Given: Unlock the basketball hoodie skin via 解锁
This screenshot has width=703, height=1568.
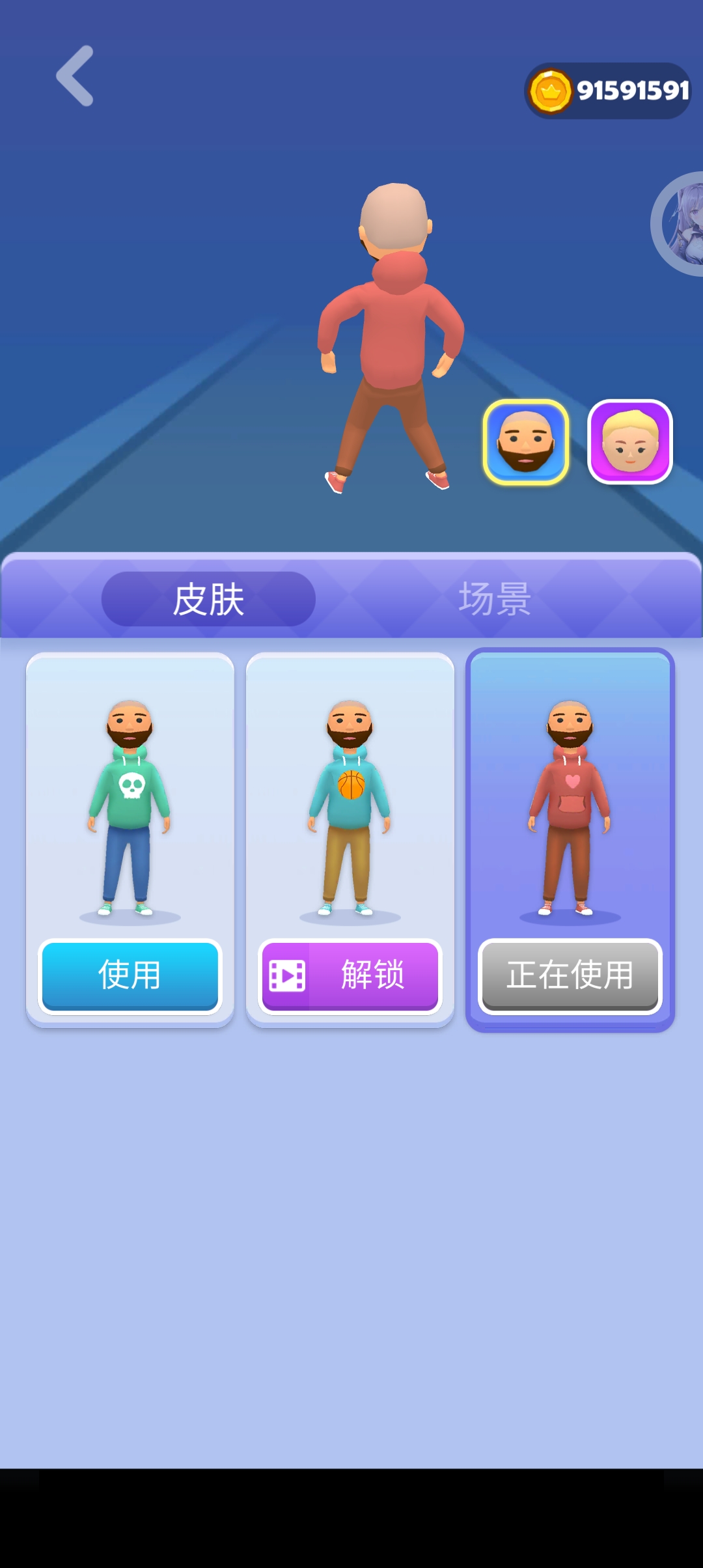Looking at the screenshot, I should tap(350, 975).
